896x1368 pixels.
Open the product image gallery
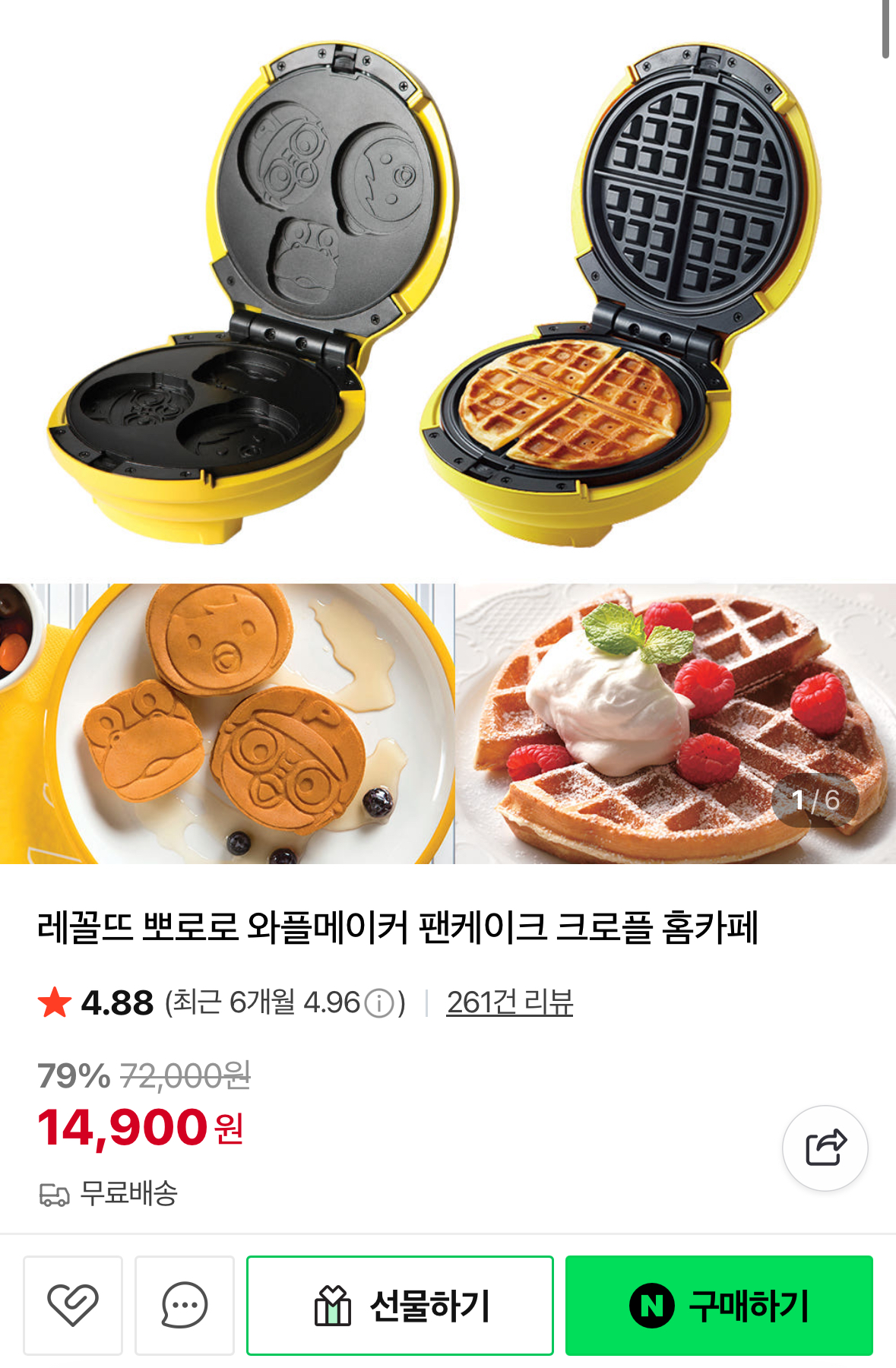click(x=448, y=432)
